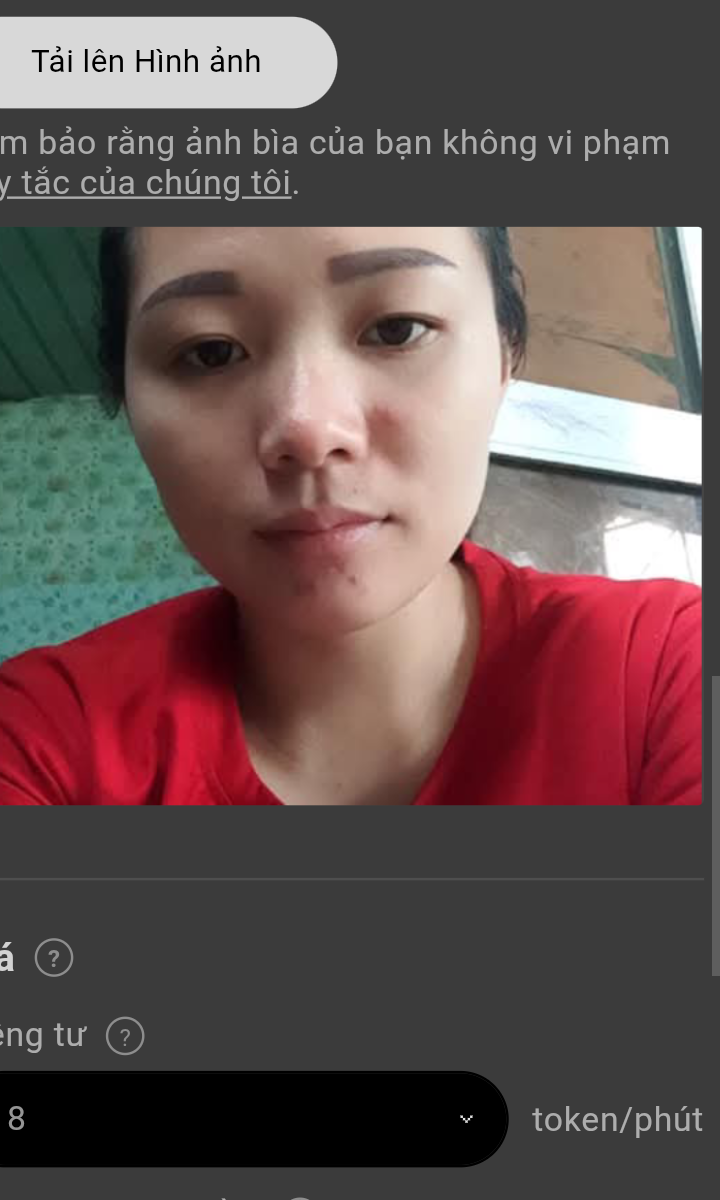This screenshot has height=1200, width=720.
Task: Click the circular question icon below the photo
Action: (x=52, y=958)
